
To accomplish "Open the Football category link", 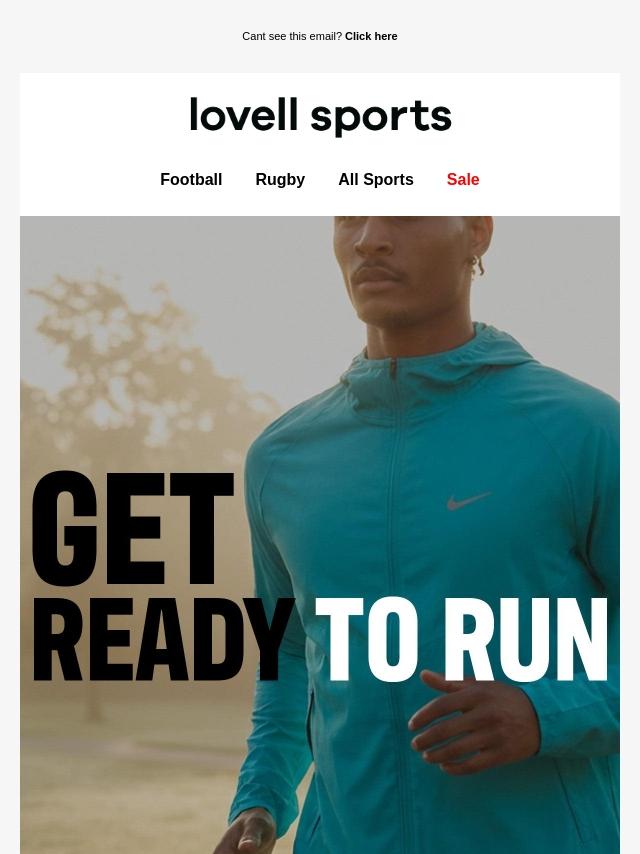I will click(191, 180).
